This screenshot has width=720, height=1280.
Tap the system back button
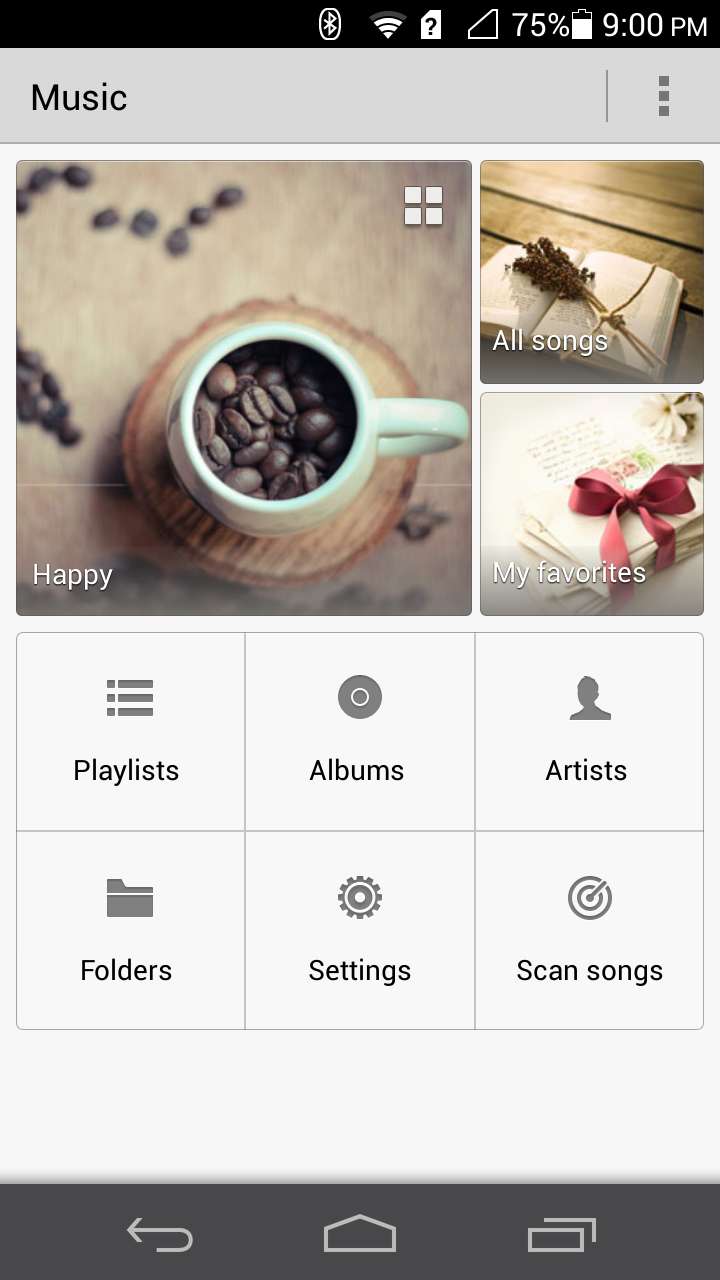160,1235
